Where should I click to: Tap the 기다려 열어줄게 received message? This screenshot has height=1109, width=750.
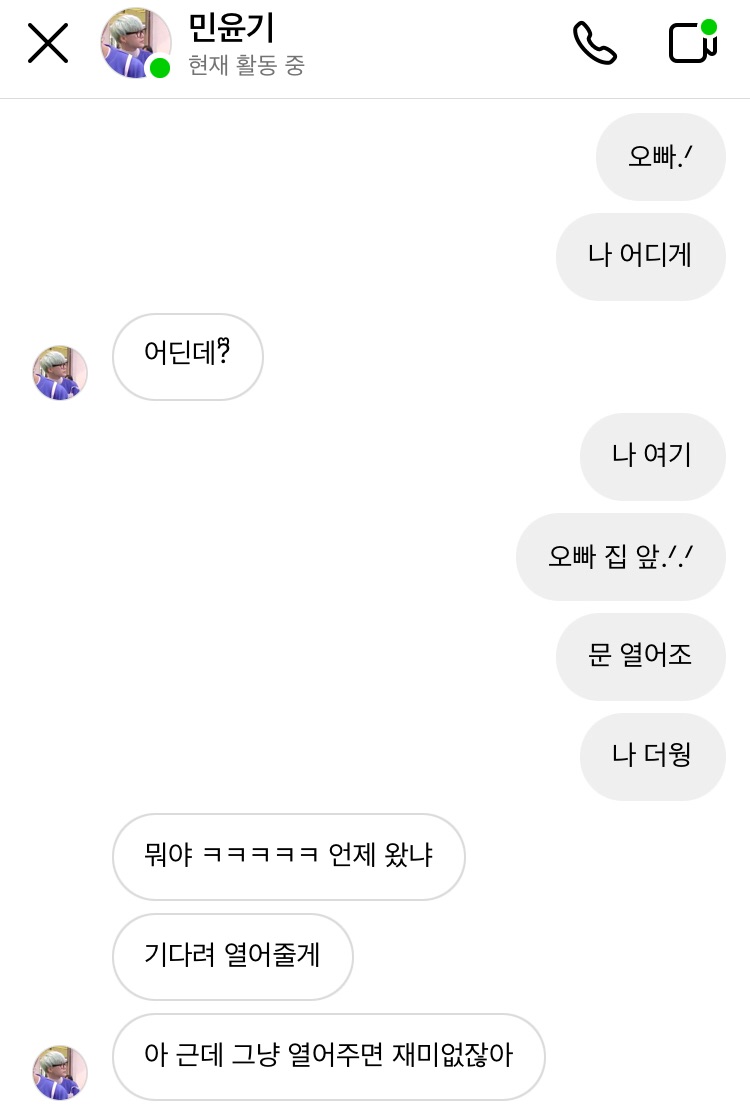[x=232, y=957]
